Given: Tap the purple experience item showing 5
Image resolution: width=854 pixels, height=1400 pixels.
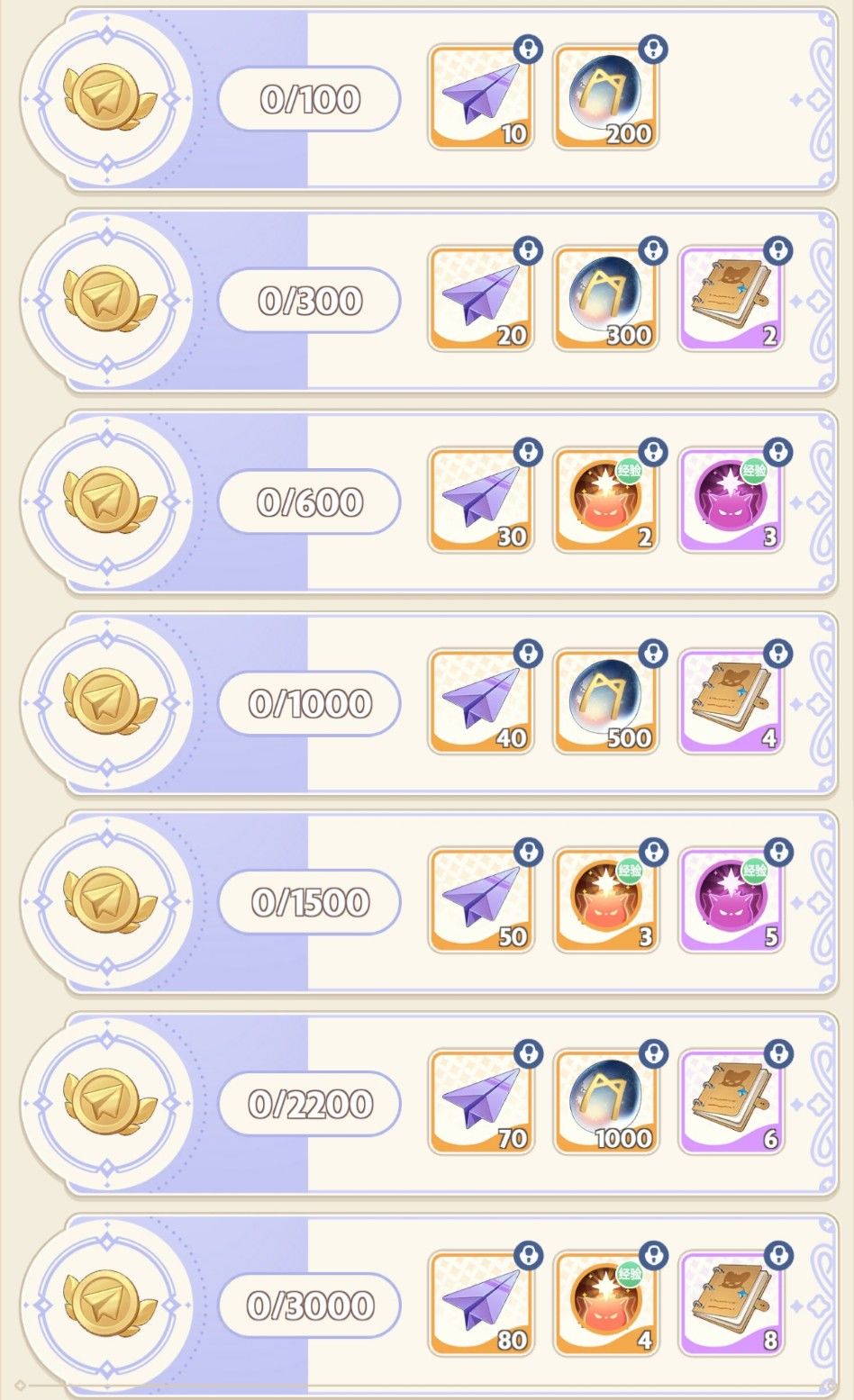Looking at the screenshot, I should pyautogui.click(x=731, y=901).
